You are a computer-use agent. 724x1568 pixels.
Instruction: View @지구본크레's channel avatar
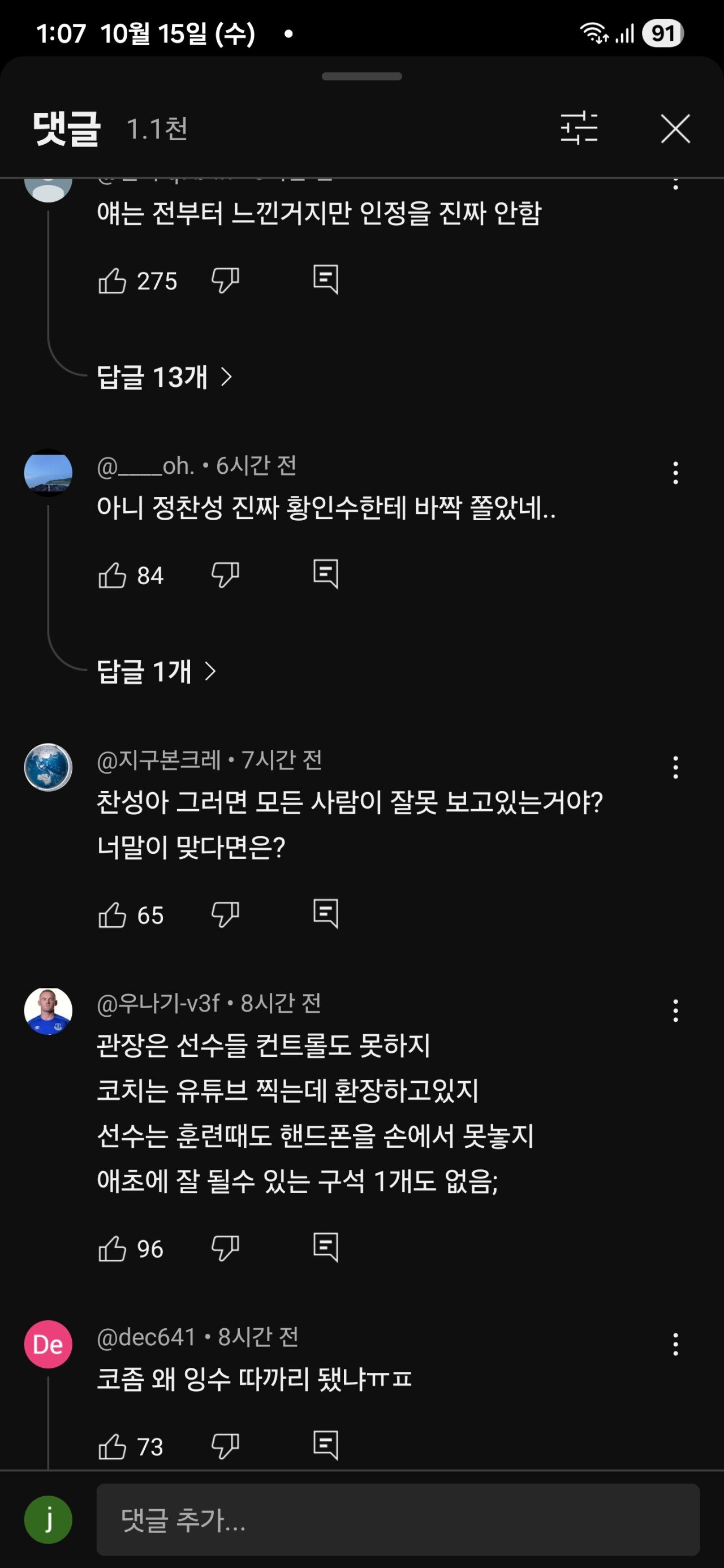[x=48, y=767]
